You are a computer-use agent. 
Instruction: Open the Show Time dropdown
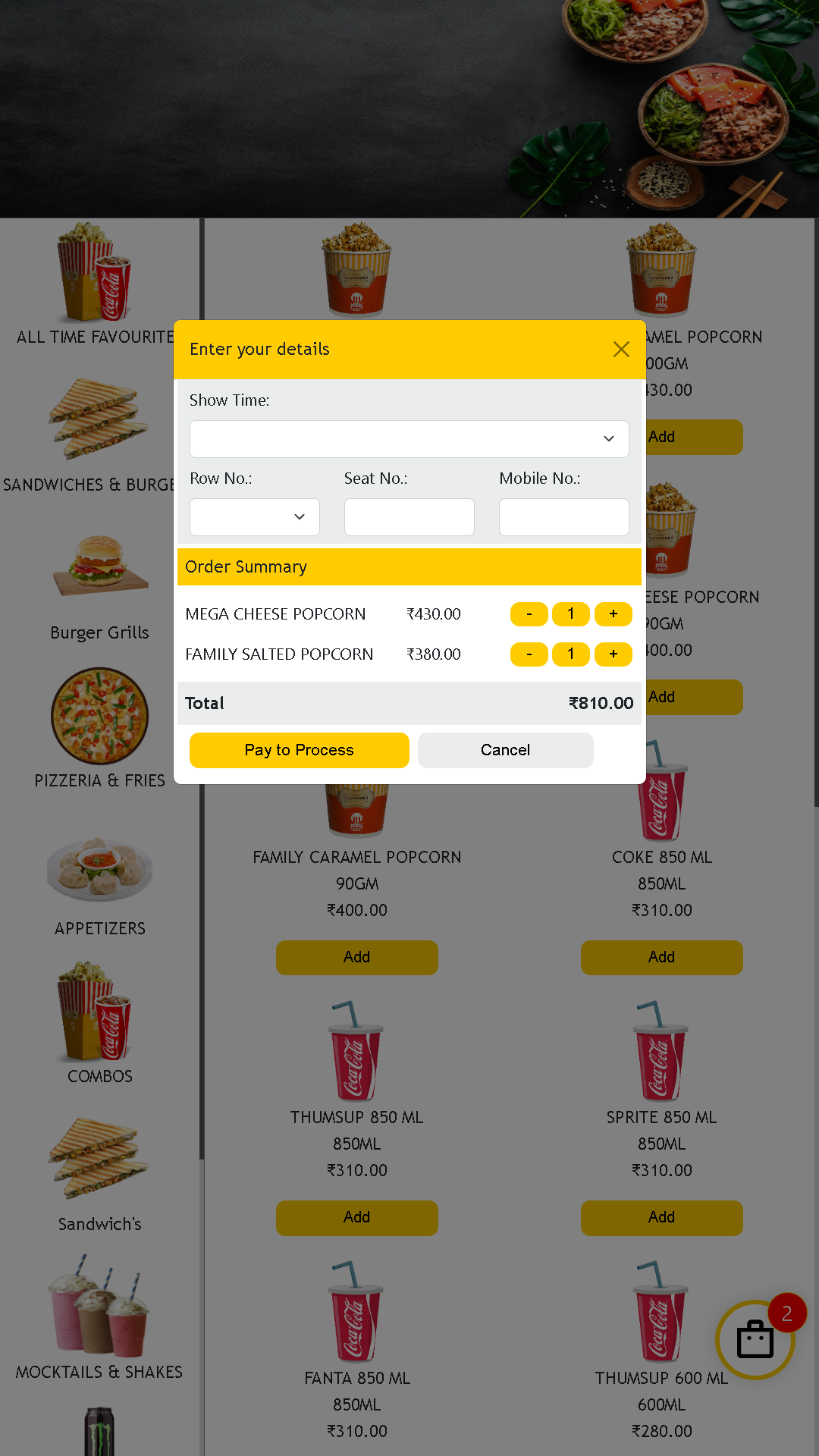pyautogui.click(x=409, y=439)
